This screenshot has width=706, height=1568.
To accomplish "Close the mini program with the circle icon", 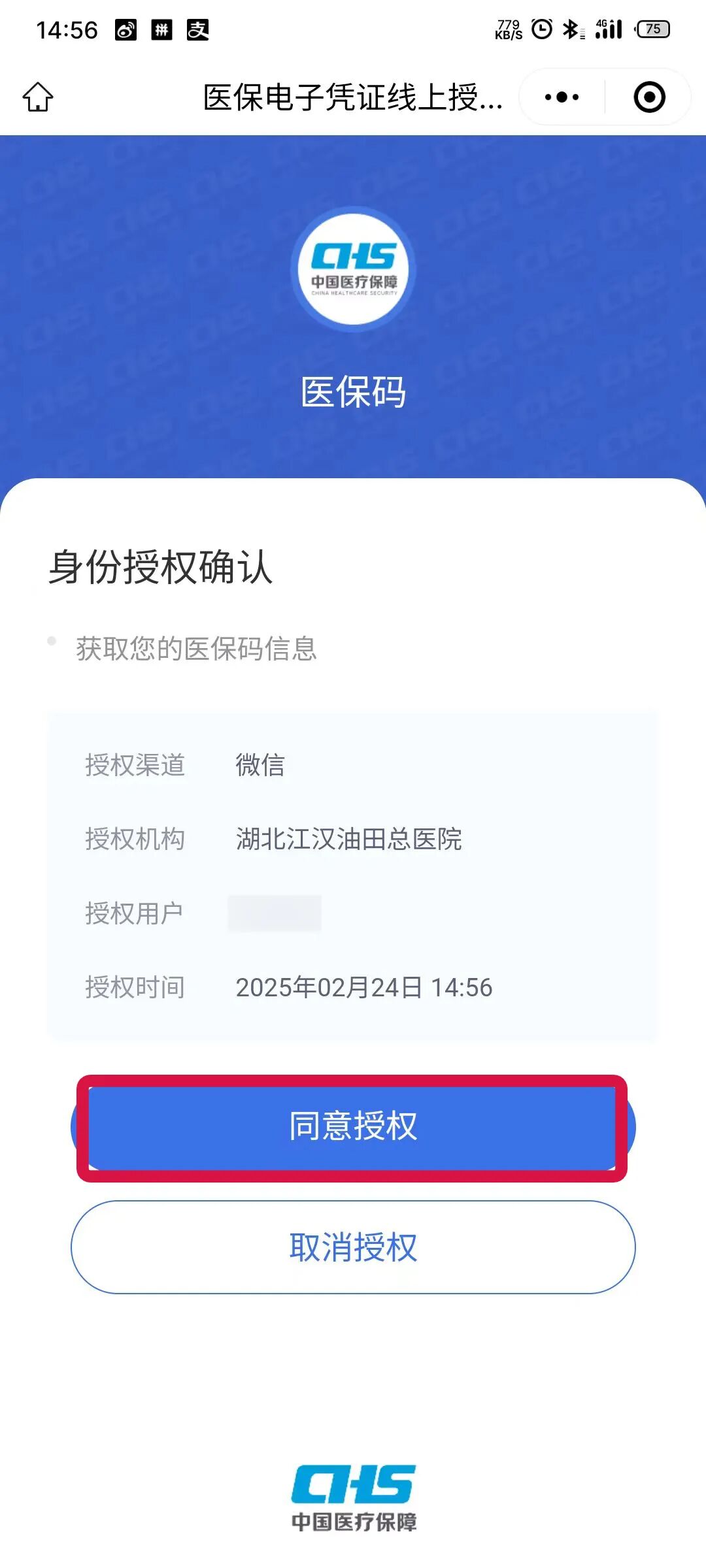I will pyautogui.click(x=649, y=97).
